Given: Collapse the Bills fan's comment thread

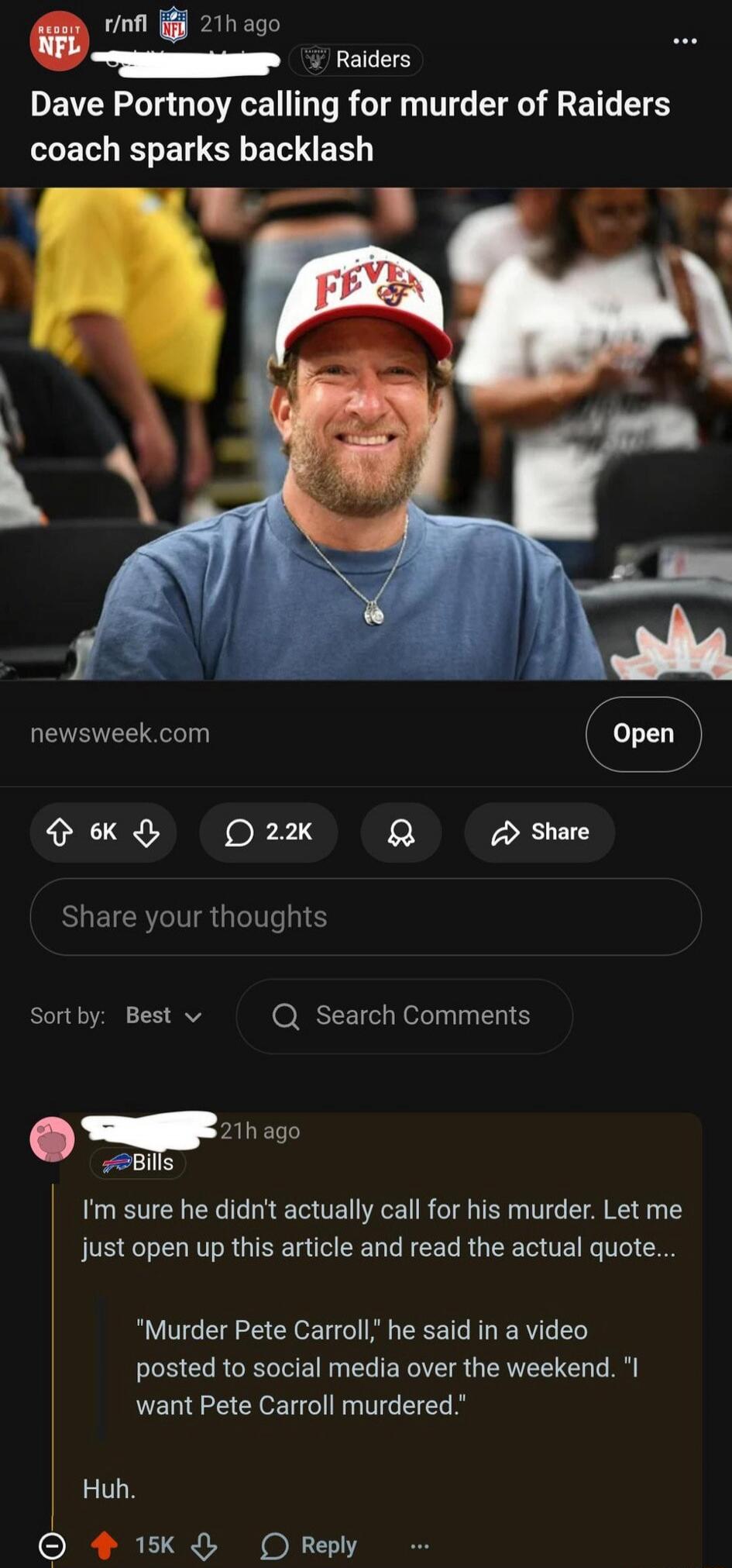Looking at the screenshot, I should (x=52, y=1546).
